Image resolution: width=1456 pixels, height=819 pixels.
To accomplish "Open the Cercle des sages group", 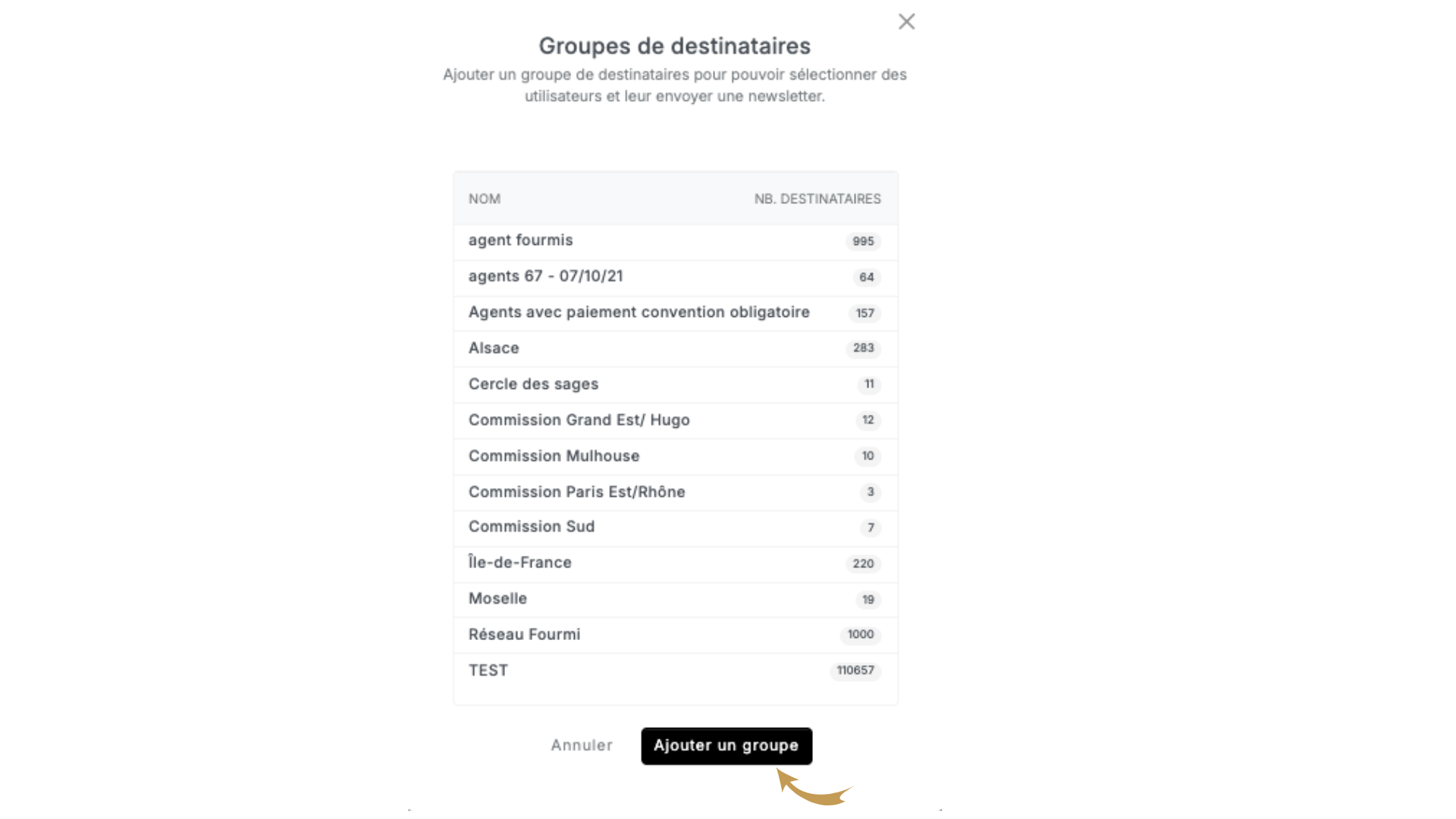I will pos(533,384).
